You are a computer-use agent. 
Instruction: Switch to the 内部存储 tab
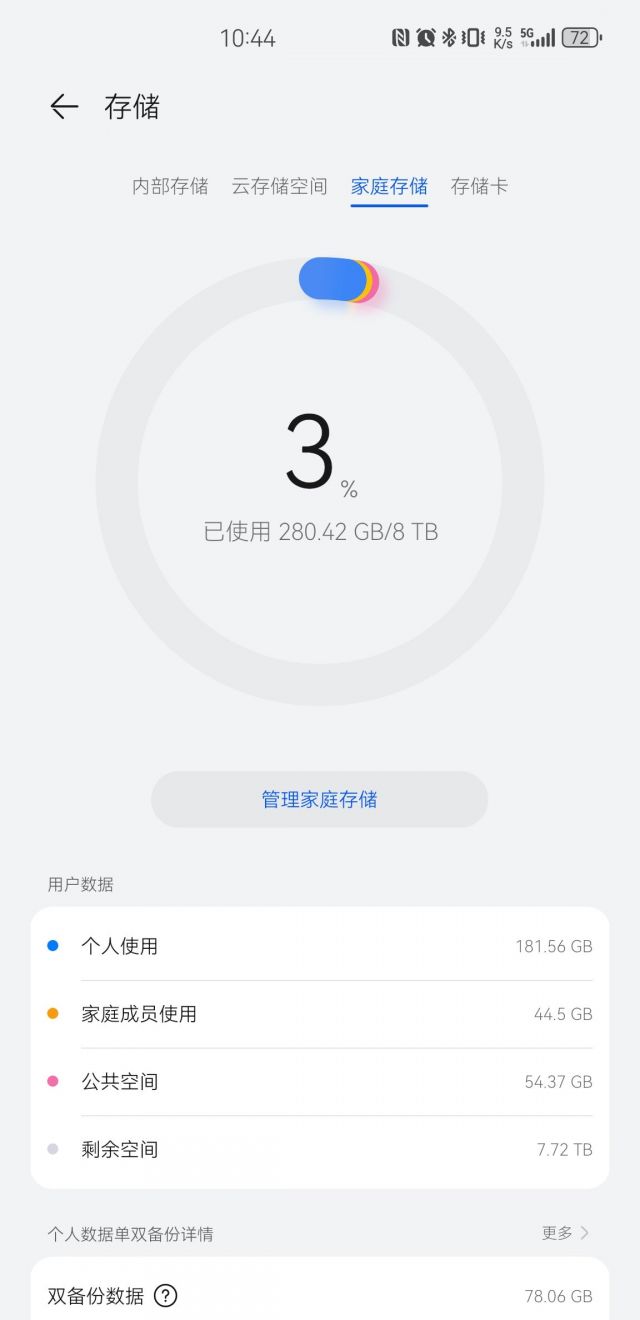coord(170,186)
